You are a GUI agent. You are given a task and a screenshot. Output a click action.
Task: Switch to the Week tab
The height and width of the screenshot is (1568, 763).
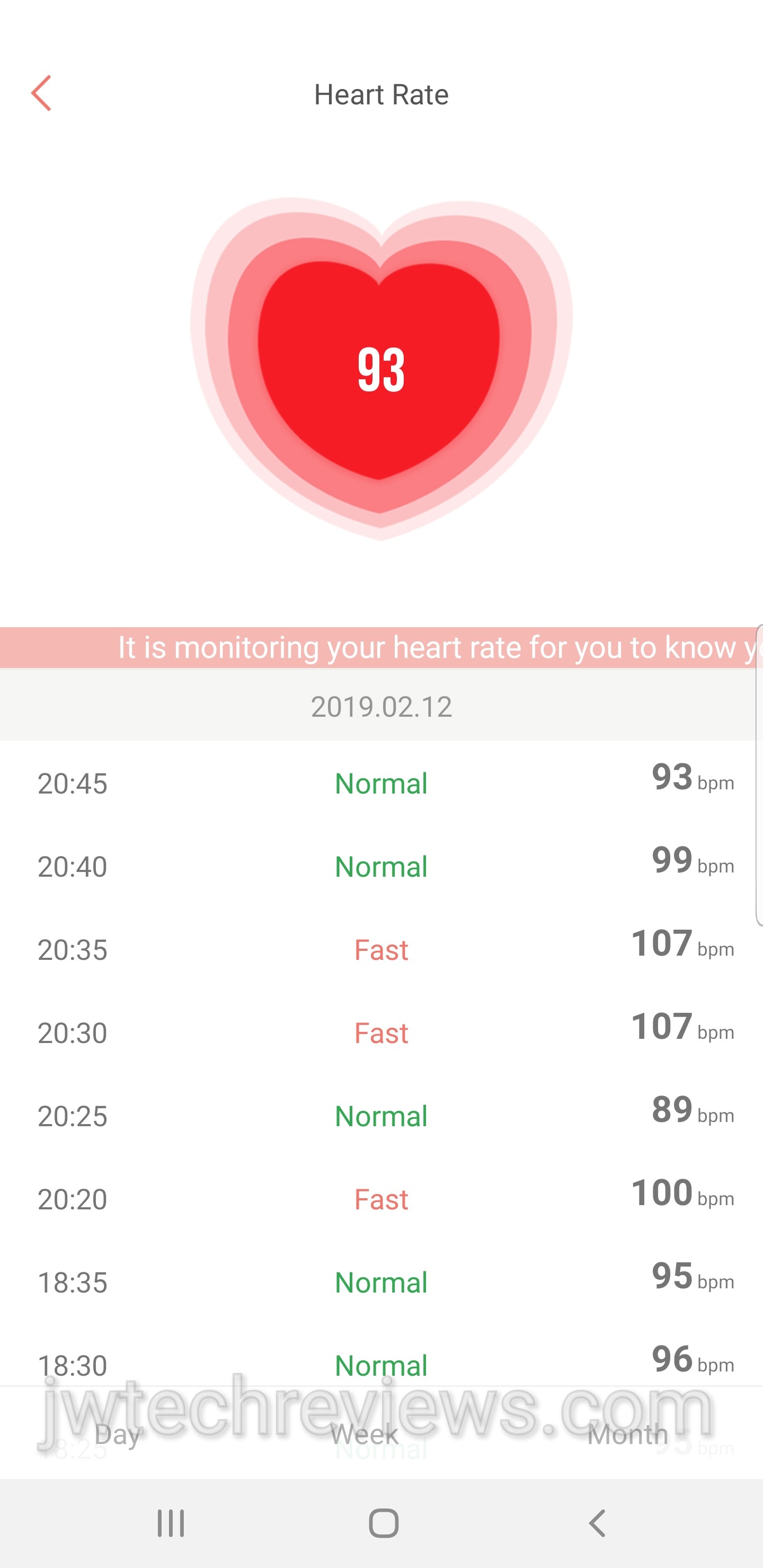point(364,1435)
